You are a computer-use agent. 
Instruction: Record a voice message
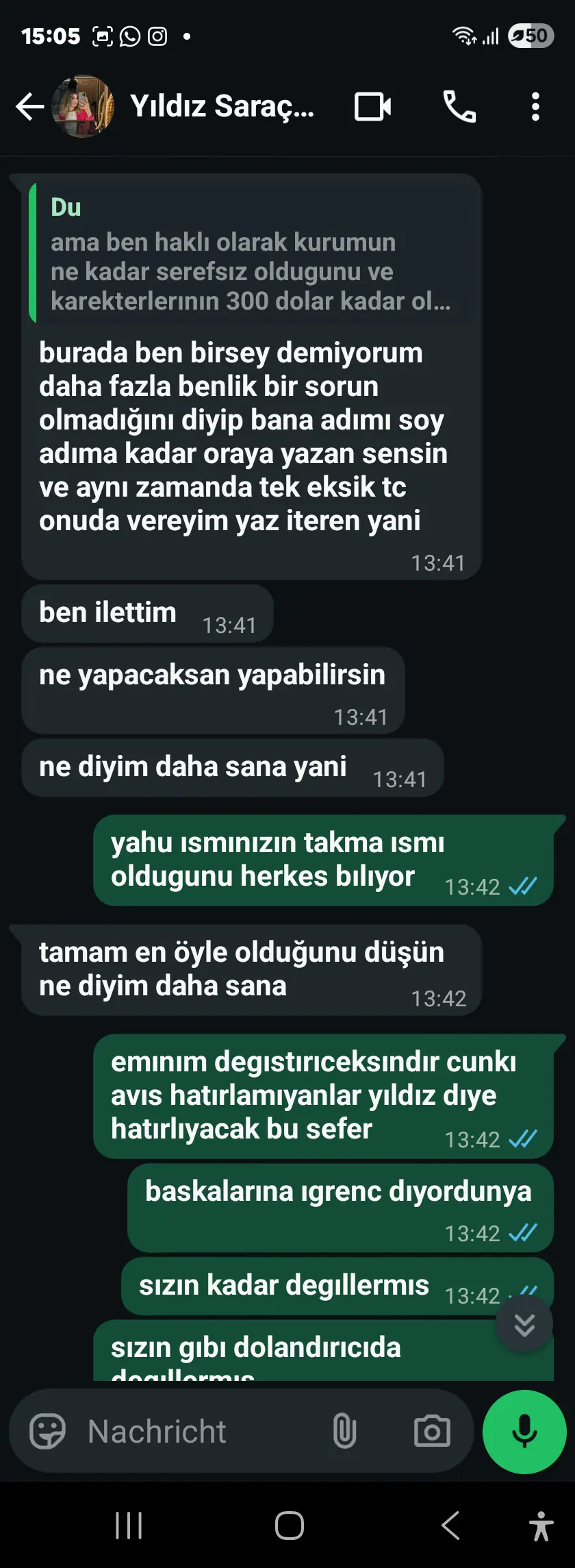[x=524, y=1431]
